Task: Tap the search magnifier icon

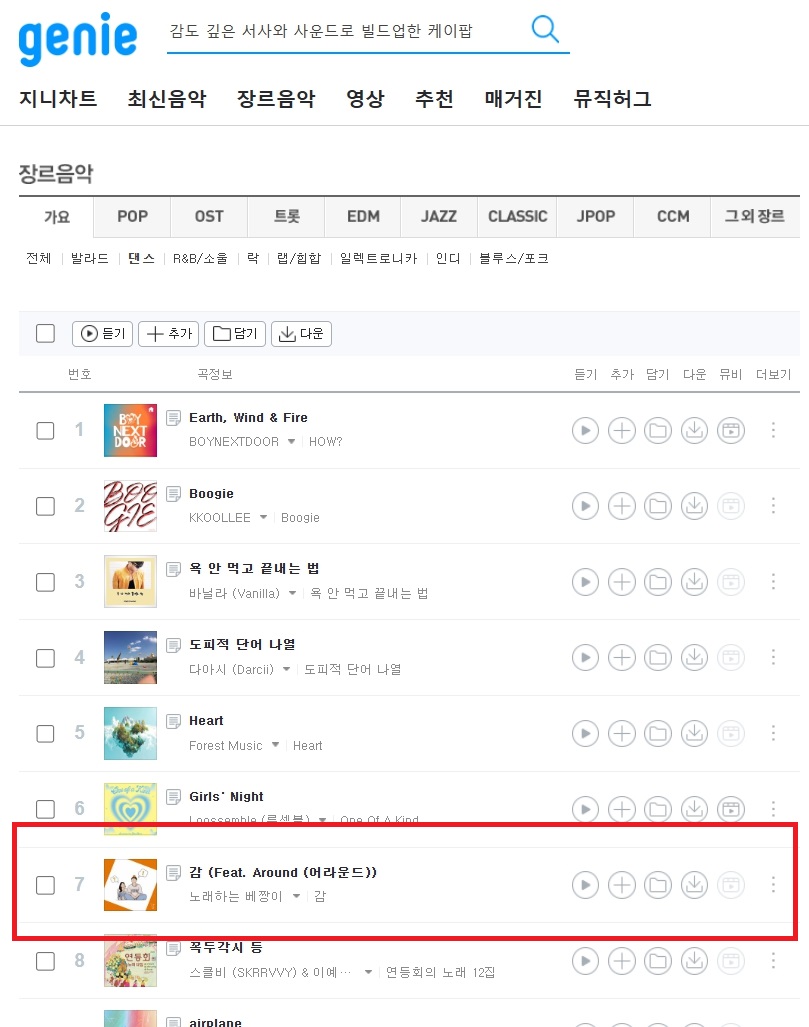Action: (x=545, y=30)
